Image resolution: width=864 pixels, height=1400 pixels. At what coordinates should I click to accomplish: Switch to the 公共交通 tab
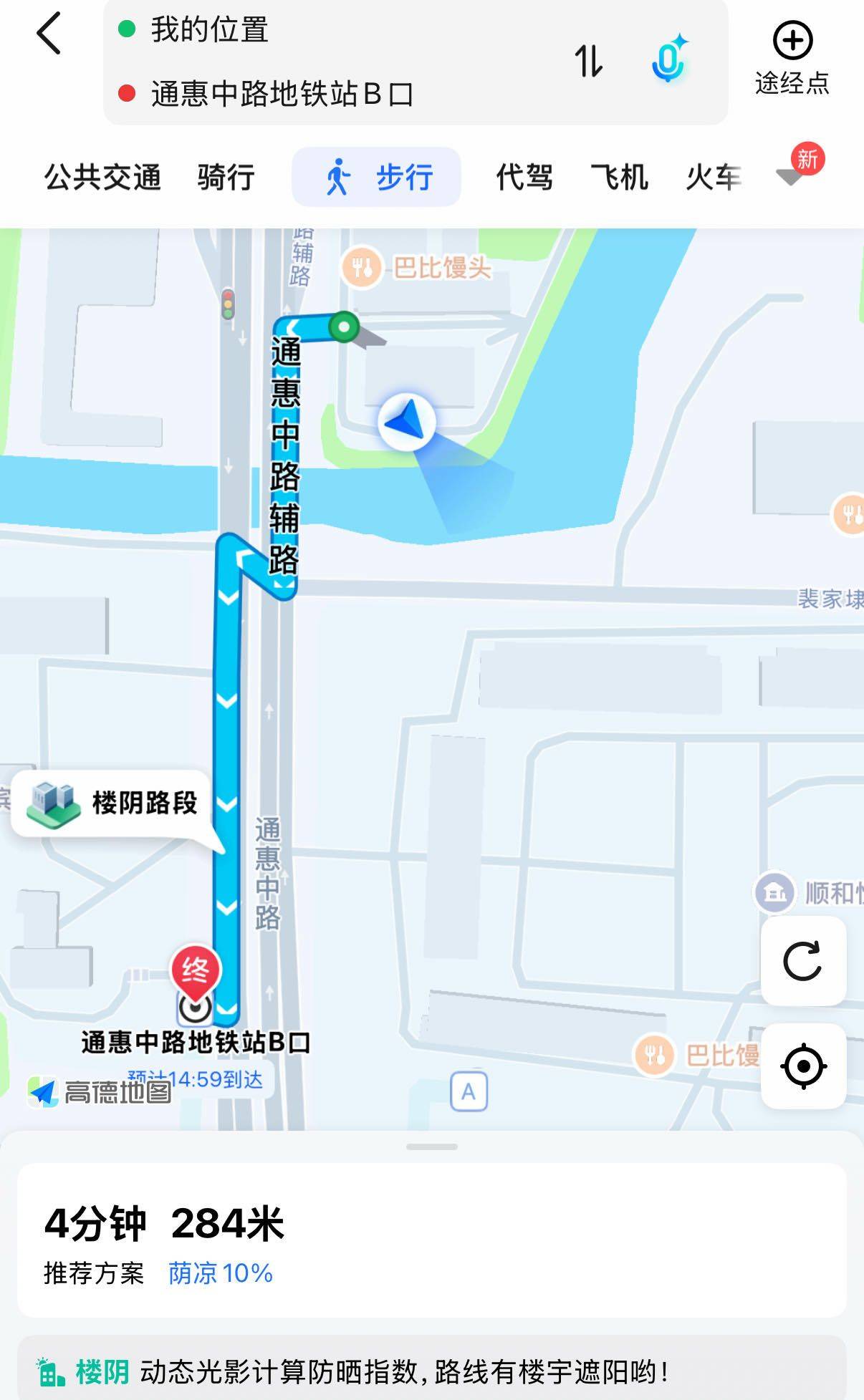(x=102, y=177)
